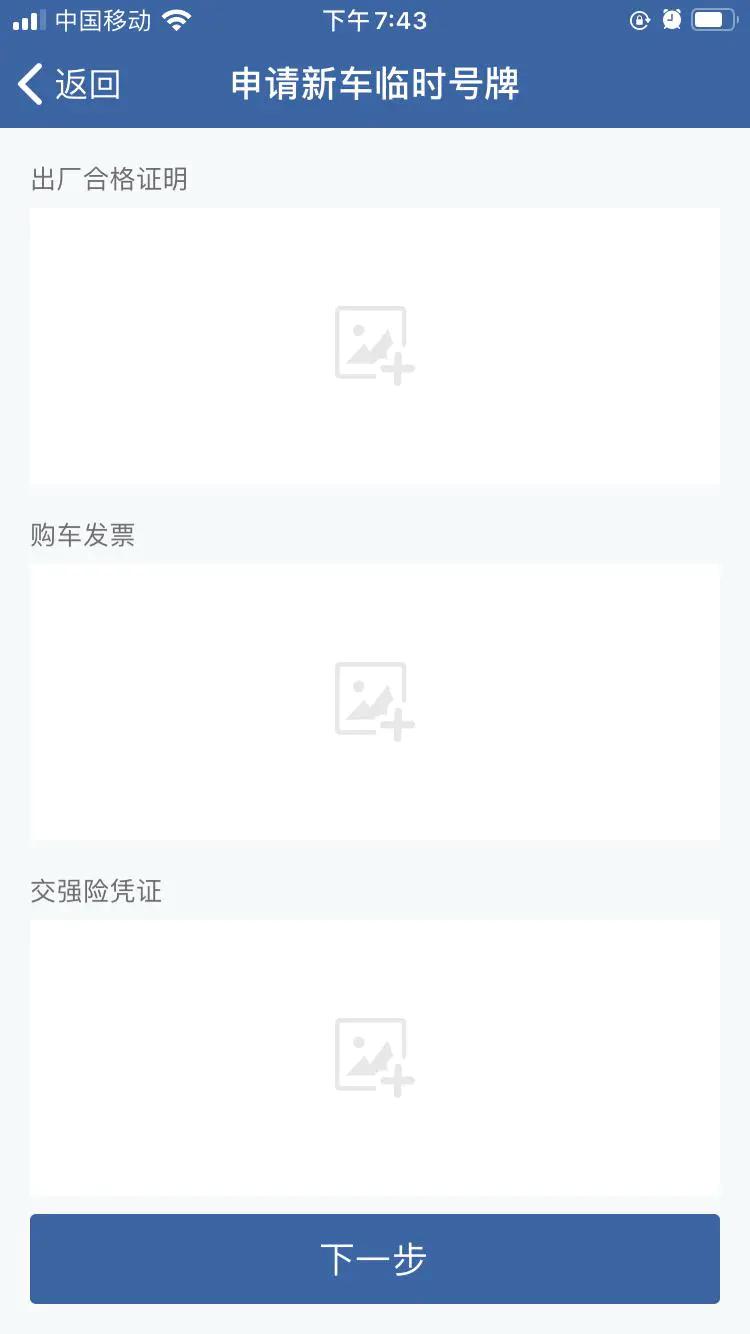Tap the alarm clock icon in status bar
750x1334 pixels.
672,19
